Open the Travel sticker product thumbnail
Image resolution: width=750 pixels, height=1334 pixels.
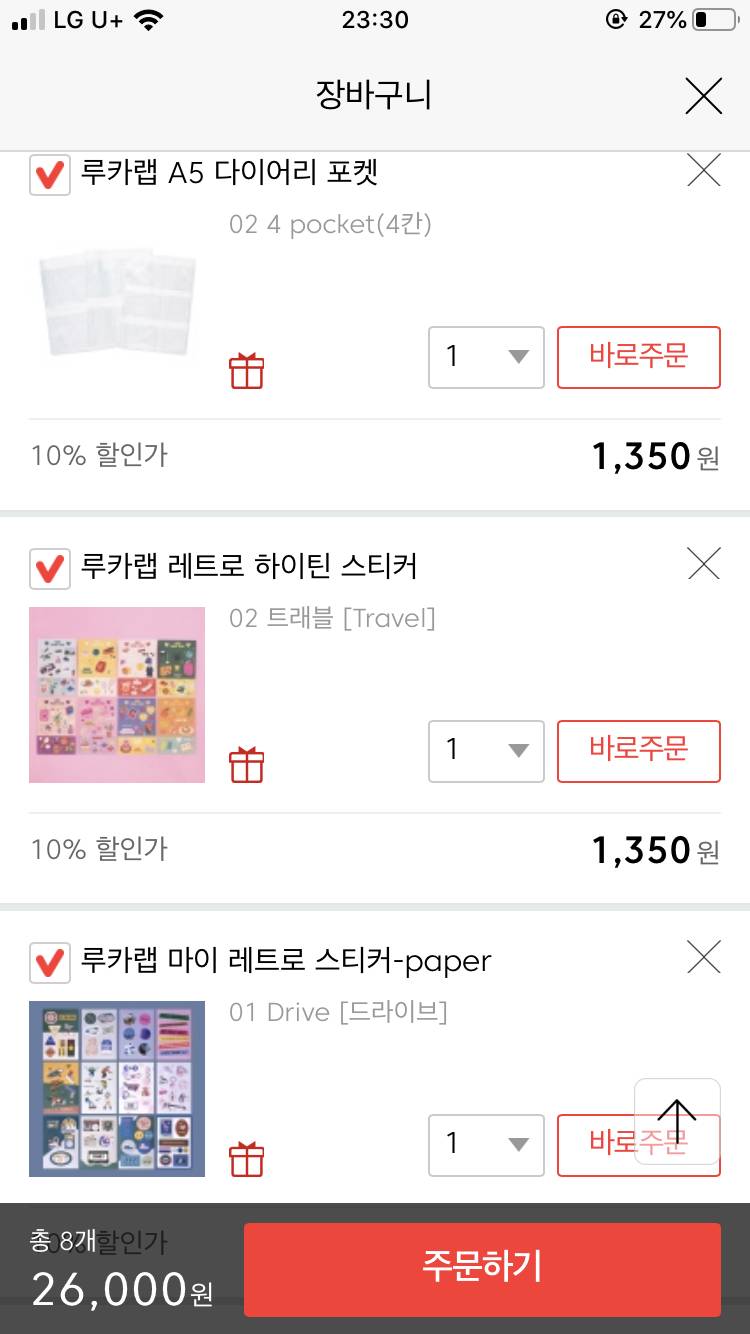tap(116, 694)
